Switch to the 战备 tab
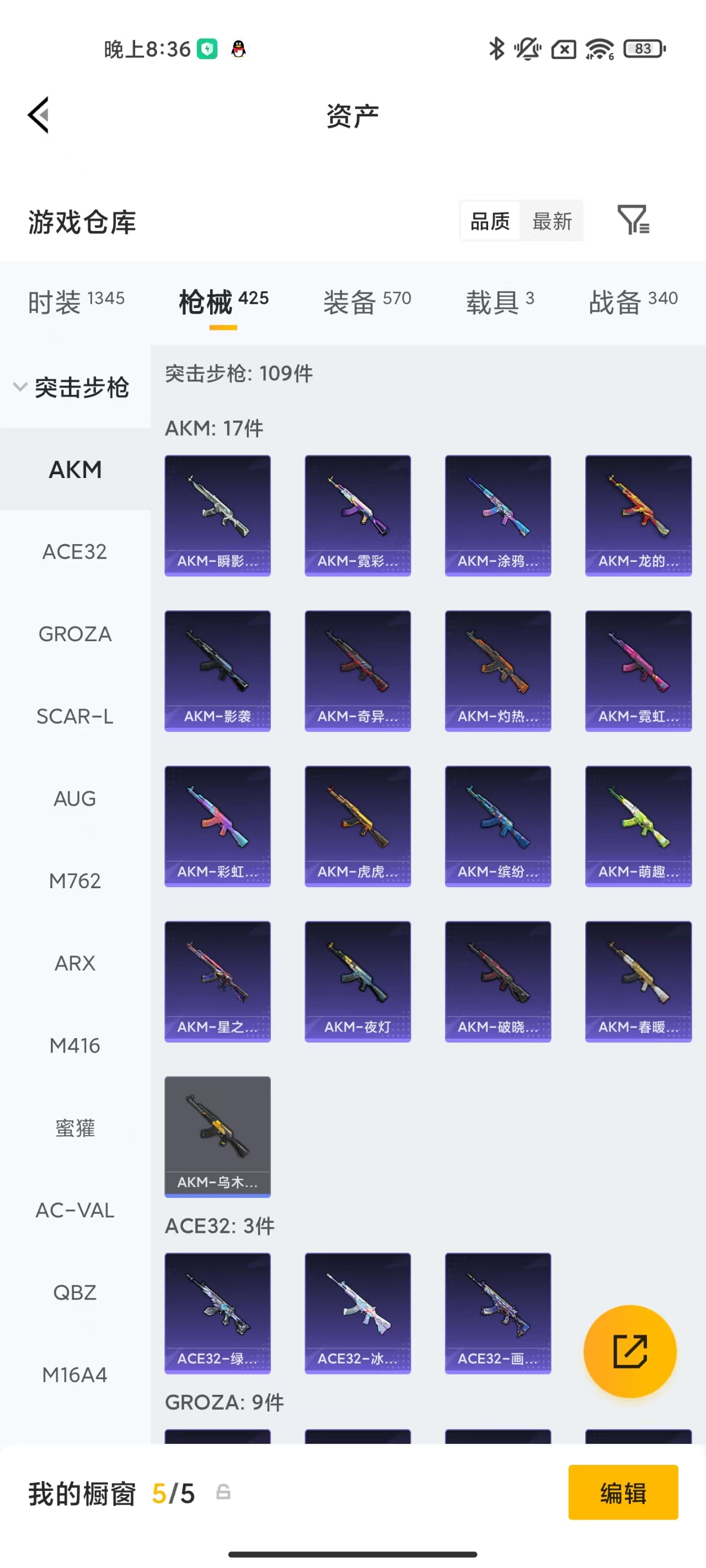This screenshot has width=706, height=1568. point(632,301)
